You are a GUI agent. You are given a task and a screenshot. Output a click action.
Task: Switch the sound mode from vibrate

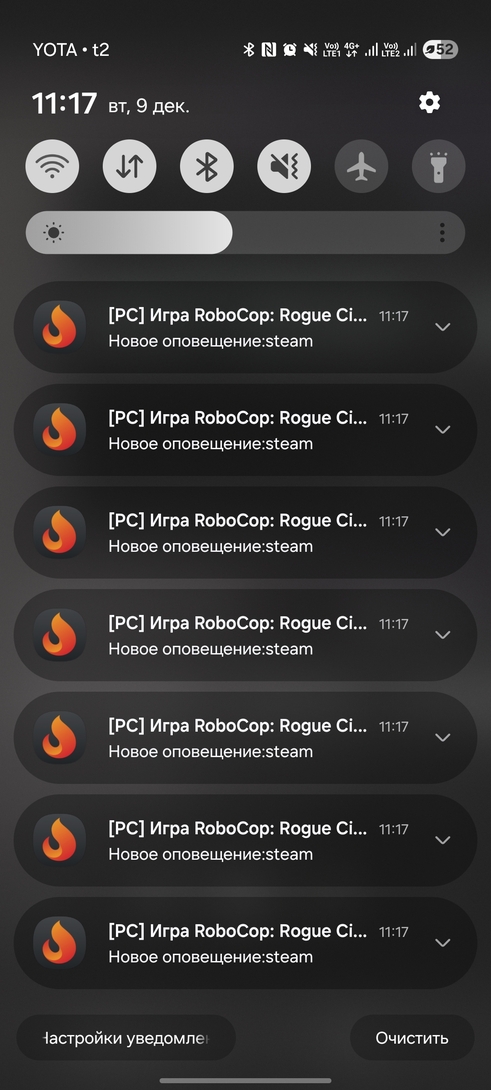284,167
